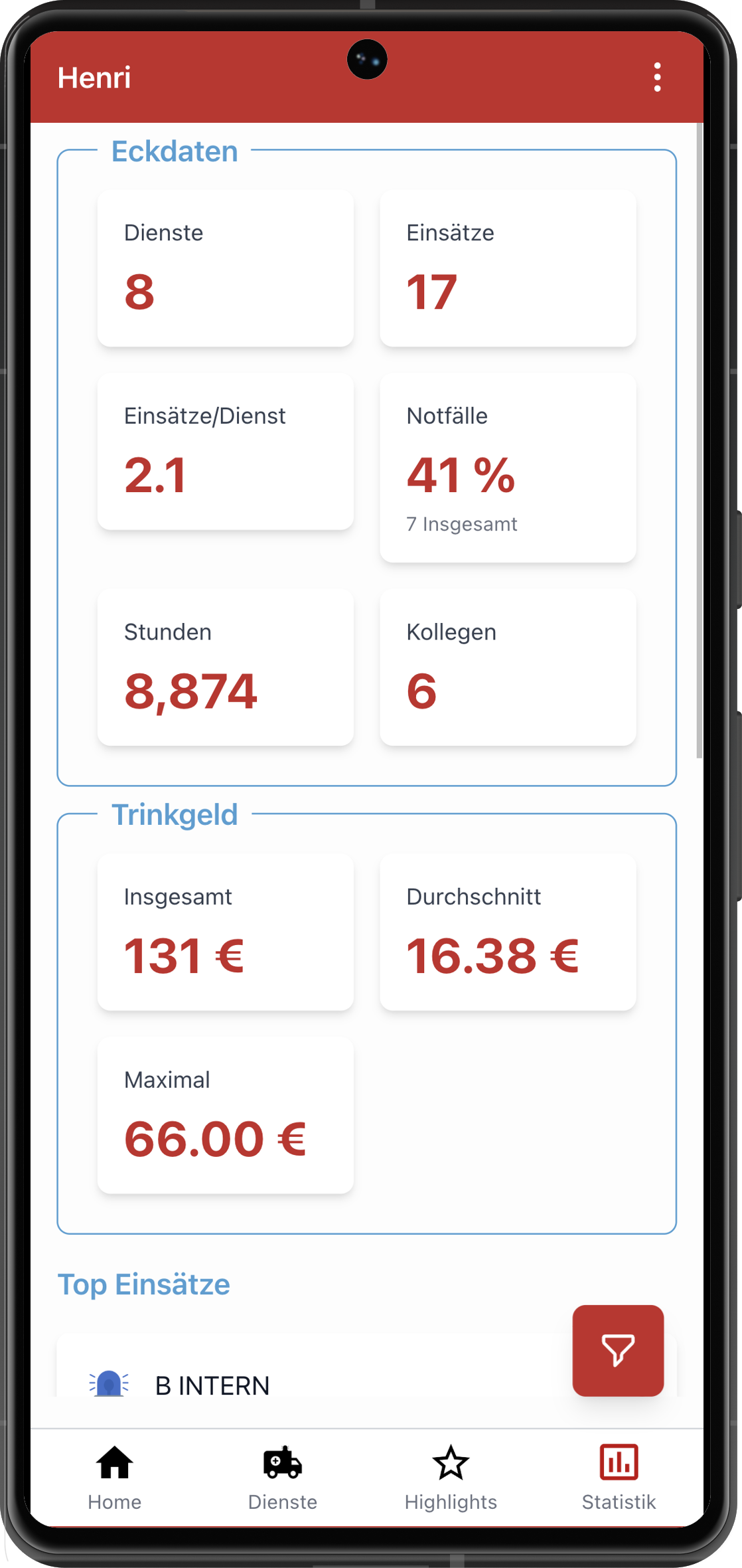Screen dimensions: 742x1568
Task: Select the Notfälle card showing 41 %
Action: tap(508, 467)
